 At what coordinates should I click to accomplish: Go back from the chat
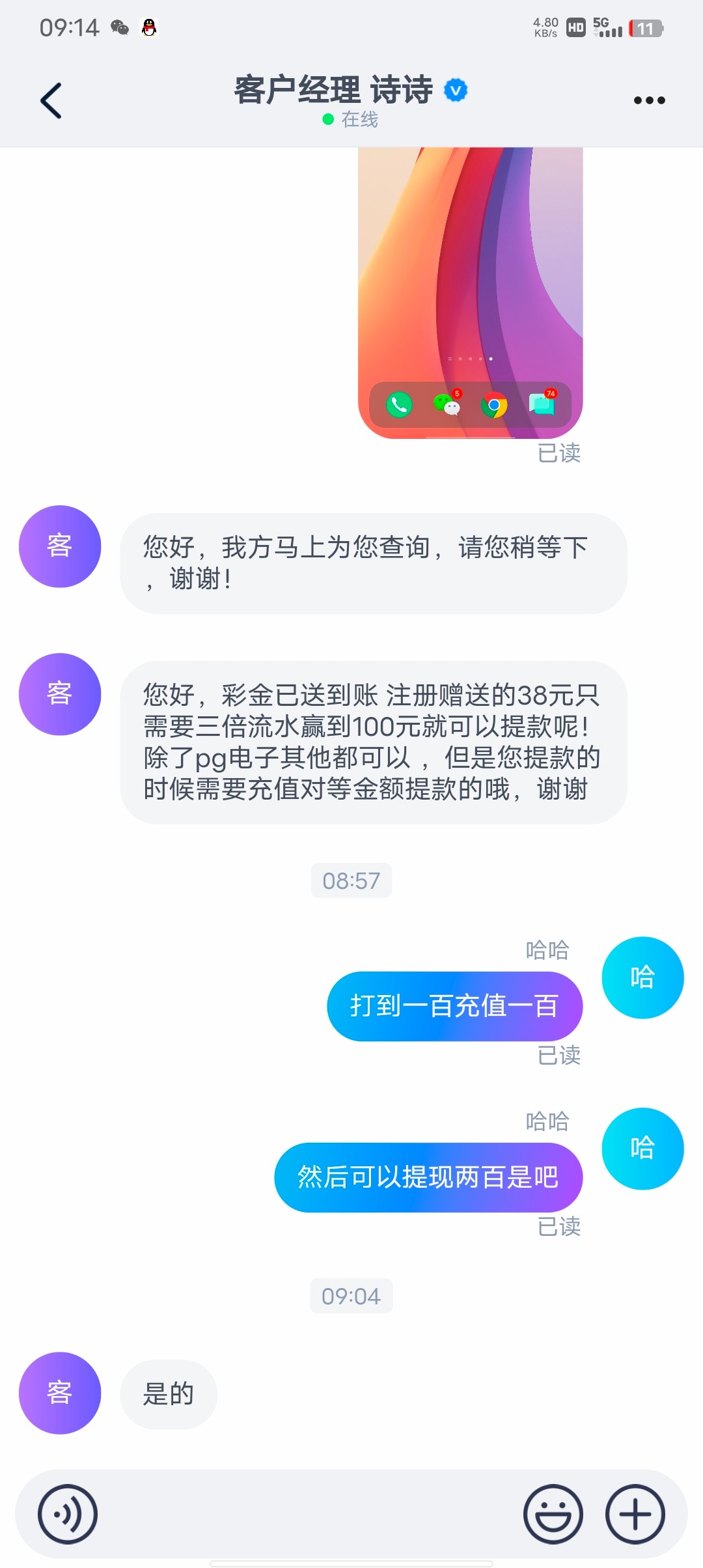[51, 101]
